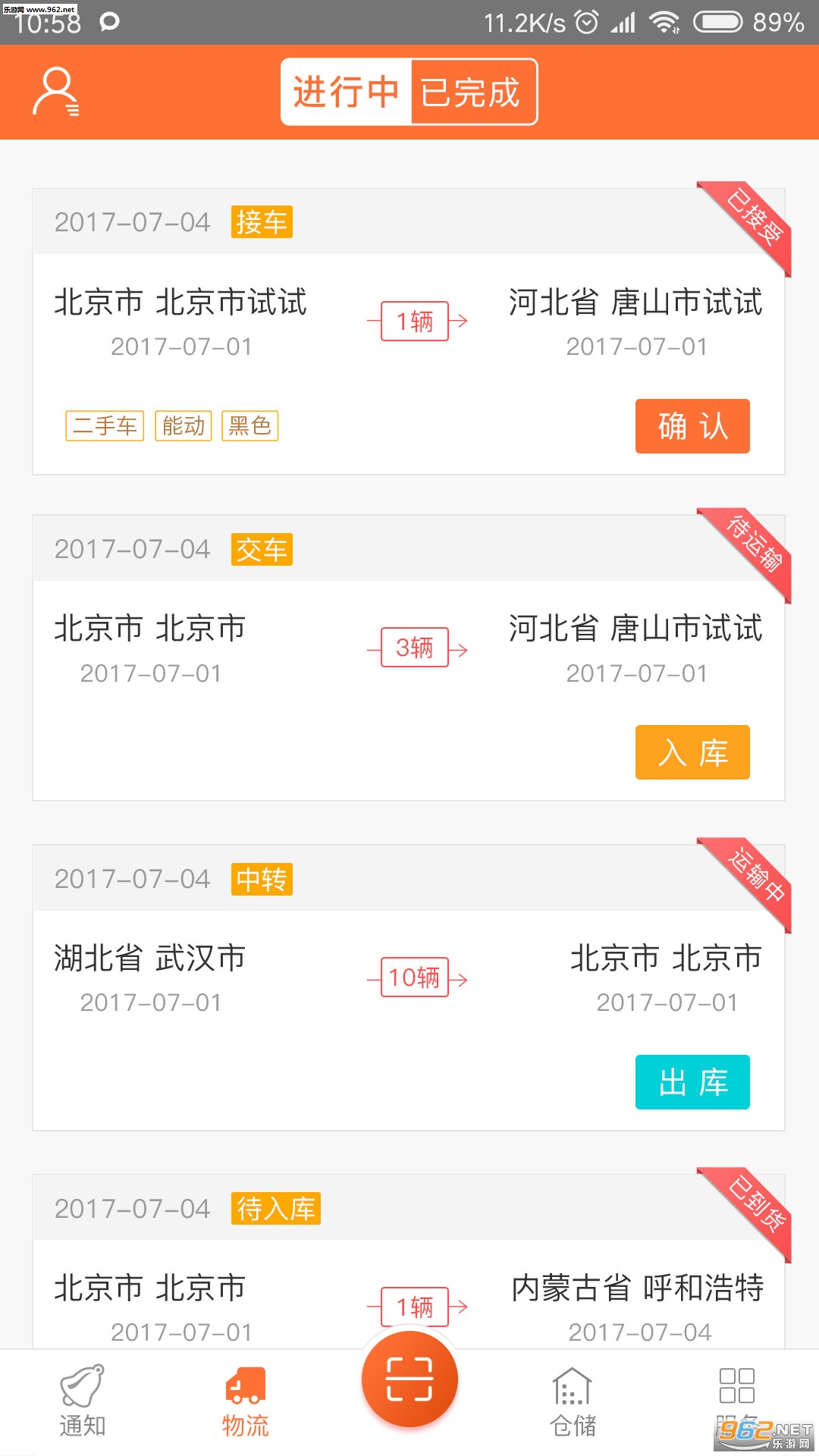Switch to the 已完成 tab
Screen dimensions: 819x1456
[472, 92]
